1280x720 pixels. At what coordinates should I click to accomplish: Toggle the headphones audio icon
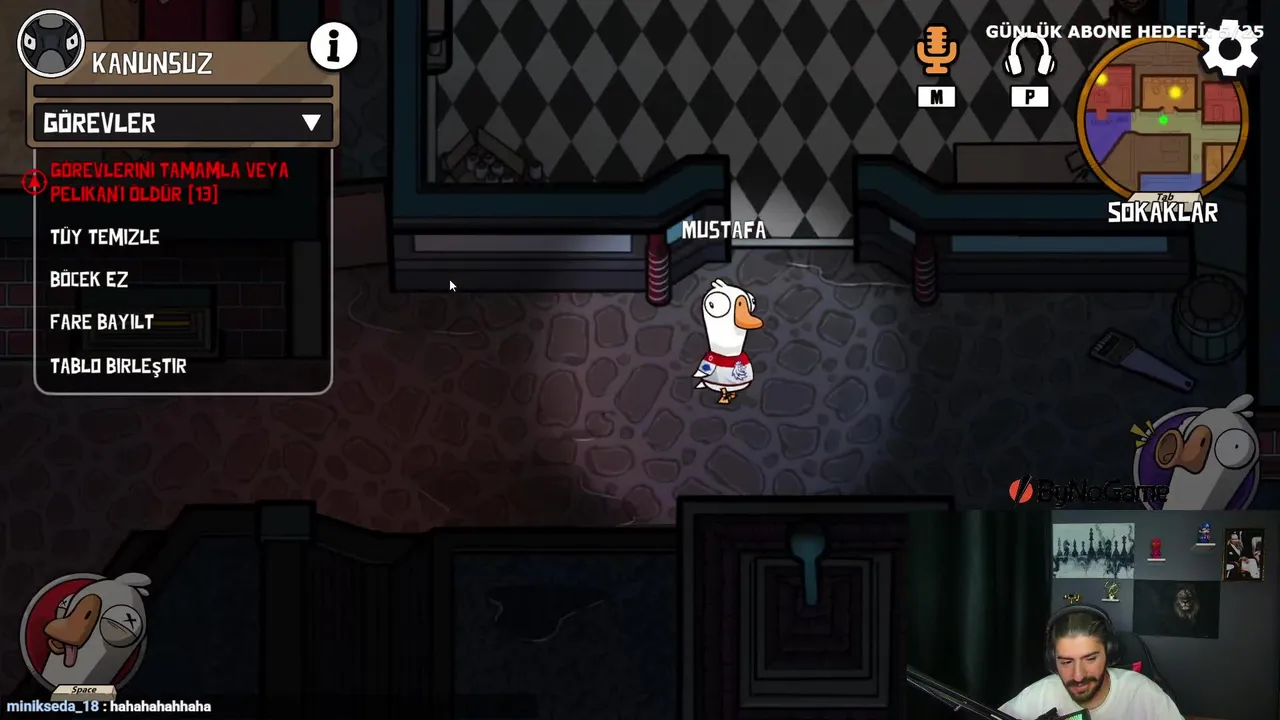(x=1029, y=54)
